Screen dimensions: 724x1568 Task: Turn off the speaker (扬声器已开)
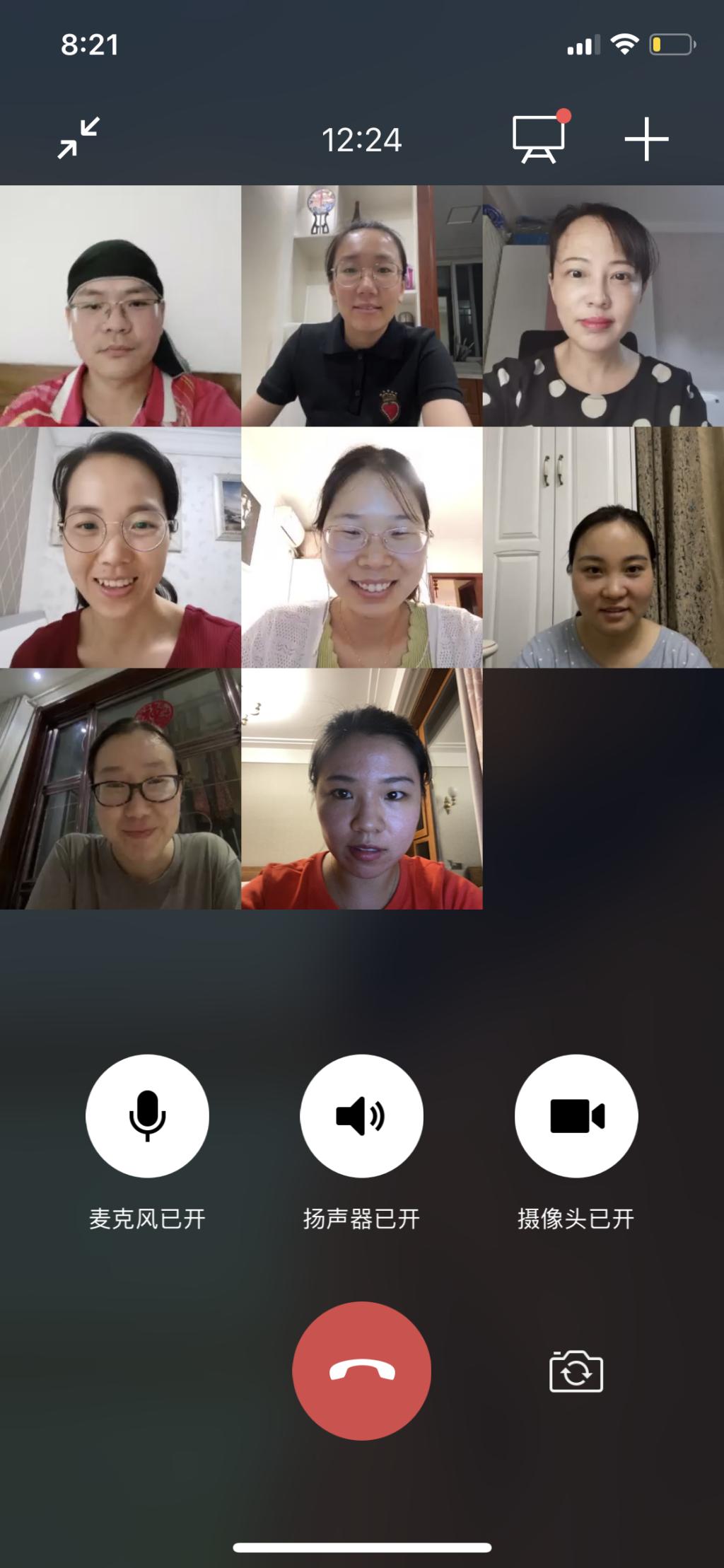pos(361,1115)
